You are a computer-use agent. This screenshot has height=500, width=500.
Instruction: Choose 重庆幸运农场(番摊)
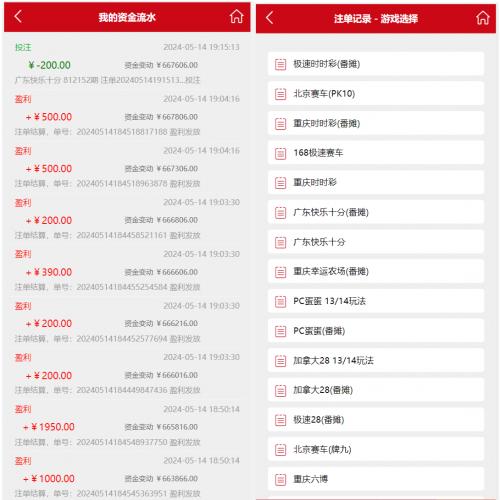[x=376, y=272]
